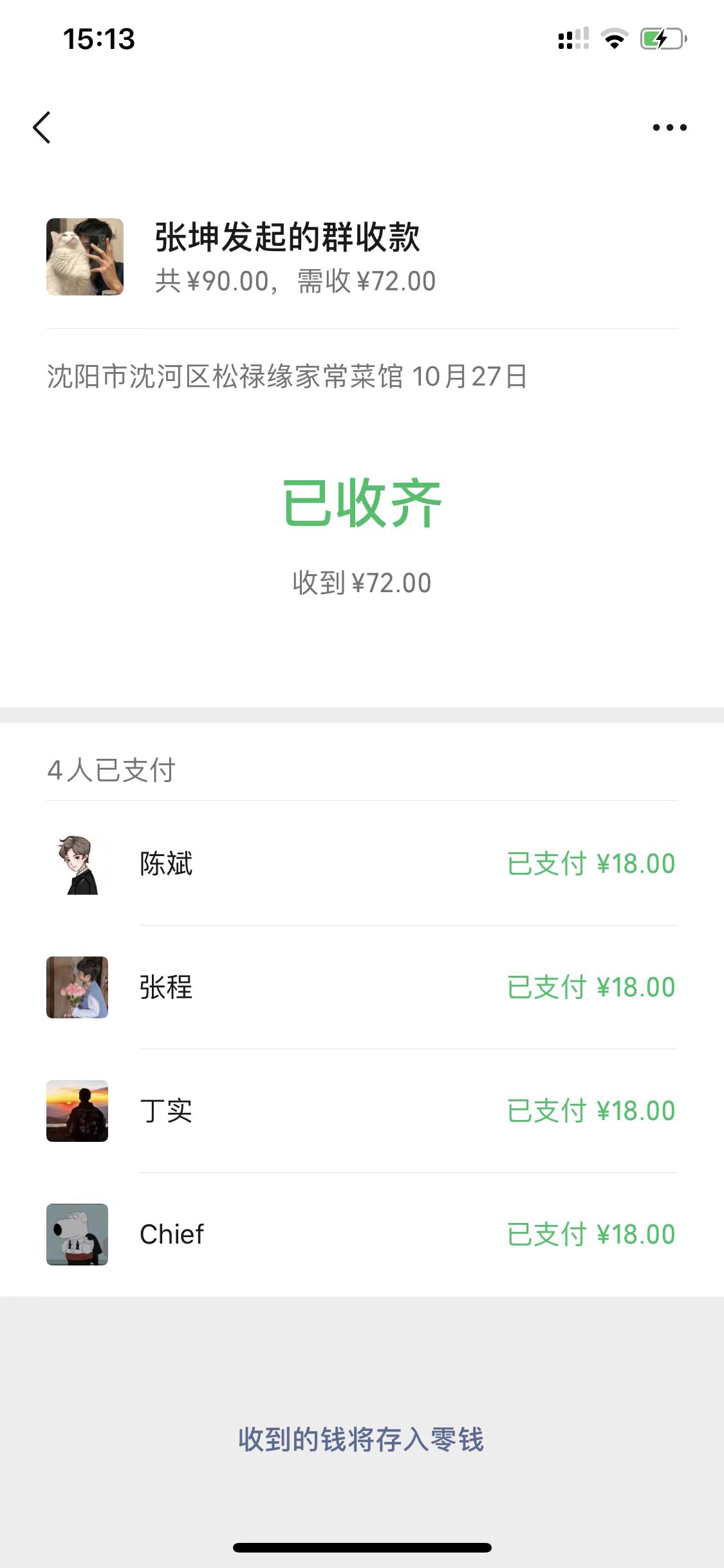The height and width of the screenshot is (1568, 724).
Task: Tap the 收到的钱将存入零钱 link
Action: 361,1439
